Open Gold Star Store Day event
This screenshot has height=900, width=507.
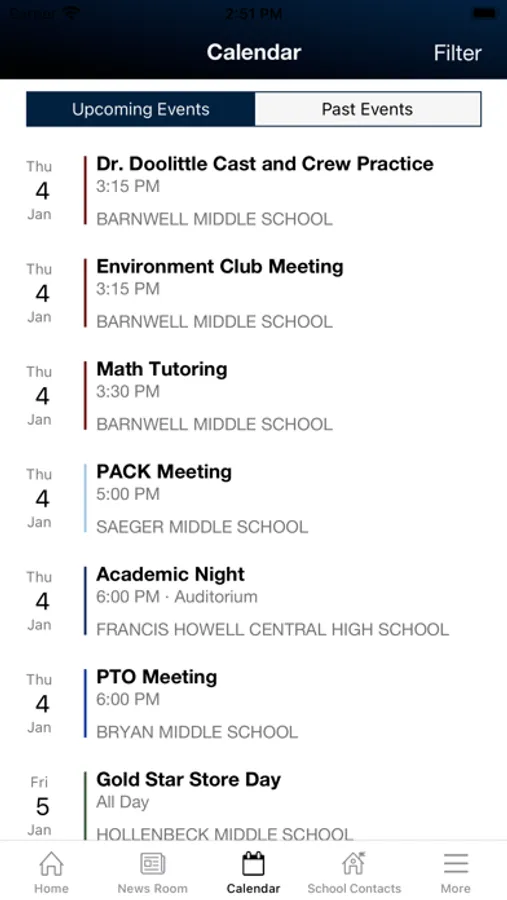tap(253, 805)
